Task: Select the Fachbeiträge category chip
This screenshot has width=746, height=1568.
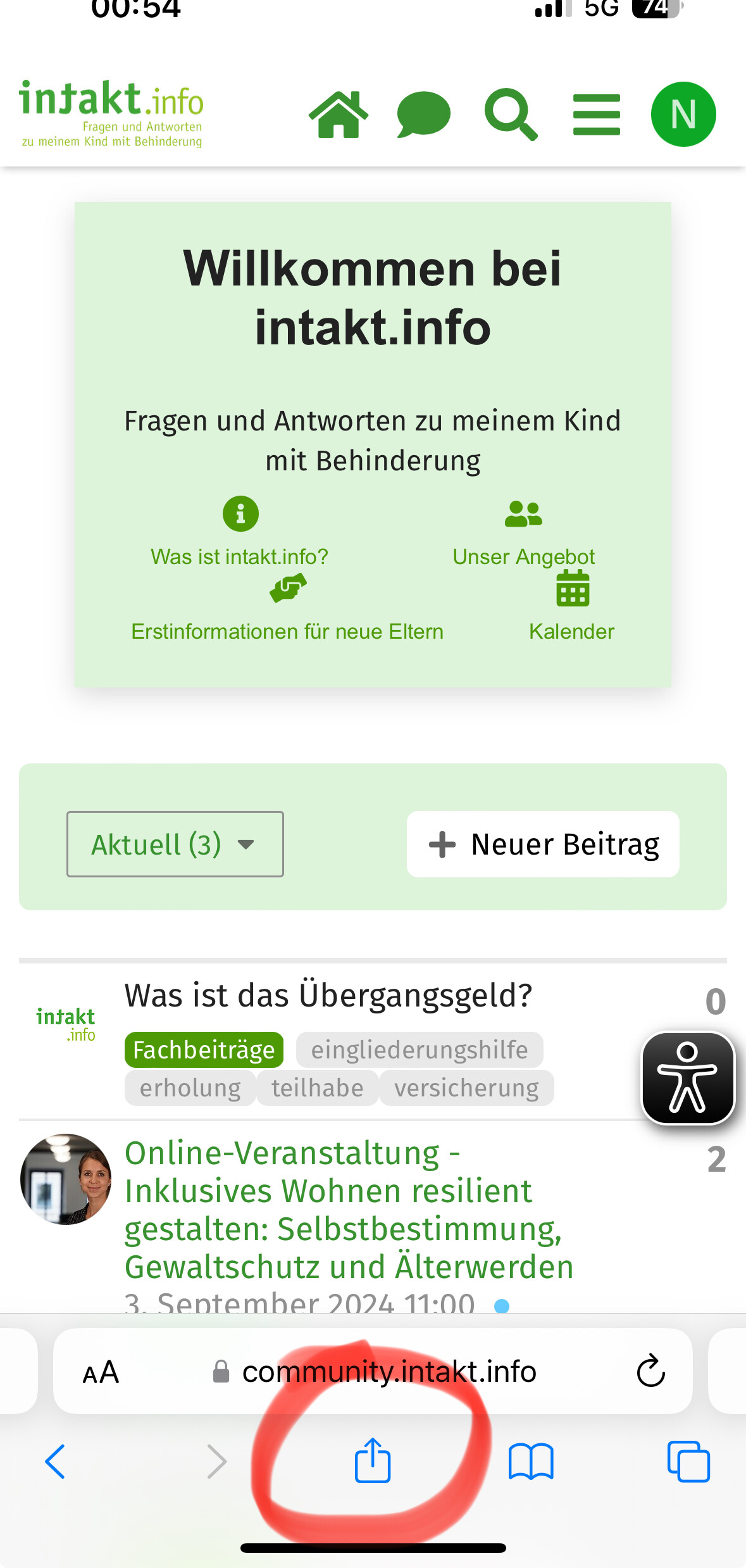Action: tap(204, 1050)
